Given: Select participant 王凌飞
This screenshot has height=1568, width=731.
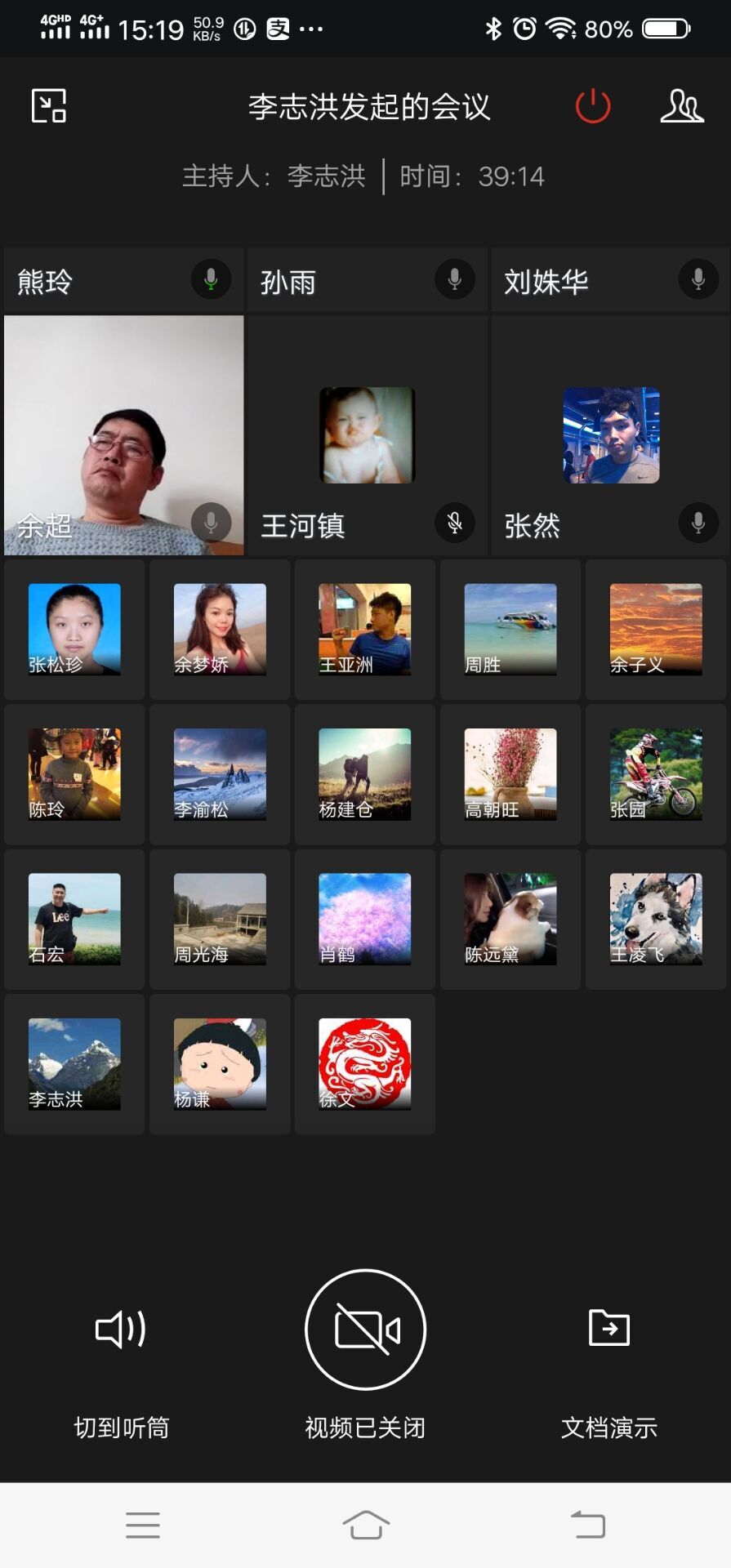Looking at the screenshot, I should (656, 919).
